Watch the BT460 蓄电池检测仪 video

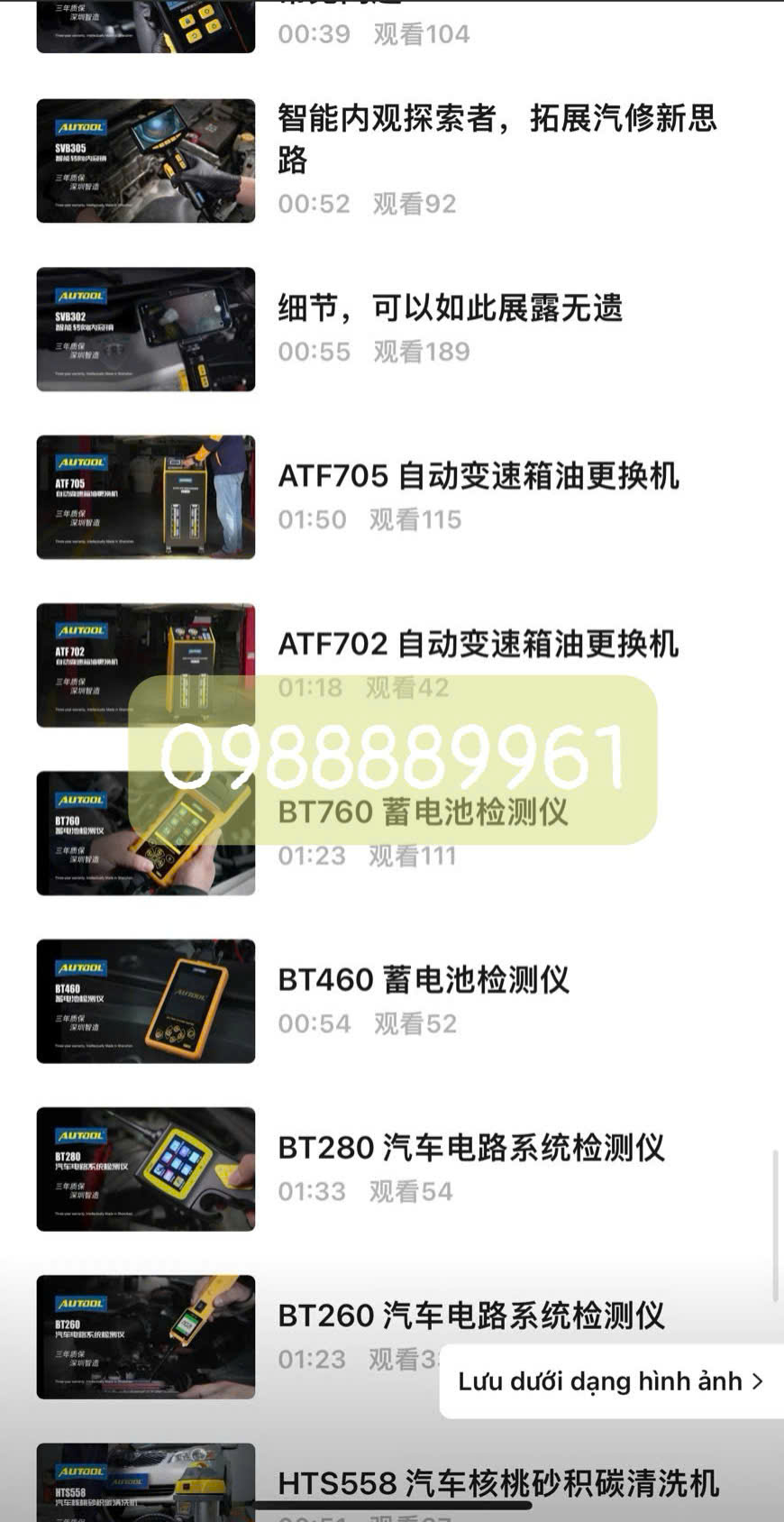click(146, 1001)
